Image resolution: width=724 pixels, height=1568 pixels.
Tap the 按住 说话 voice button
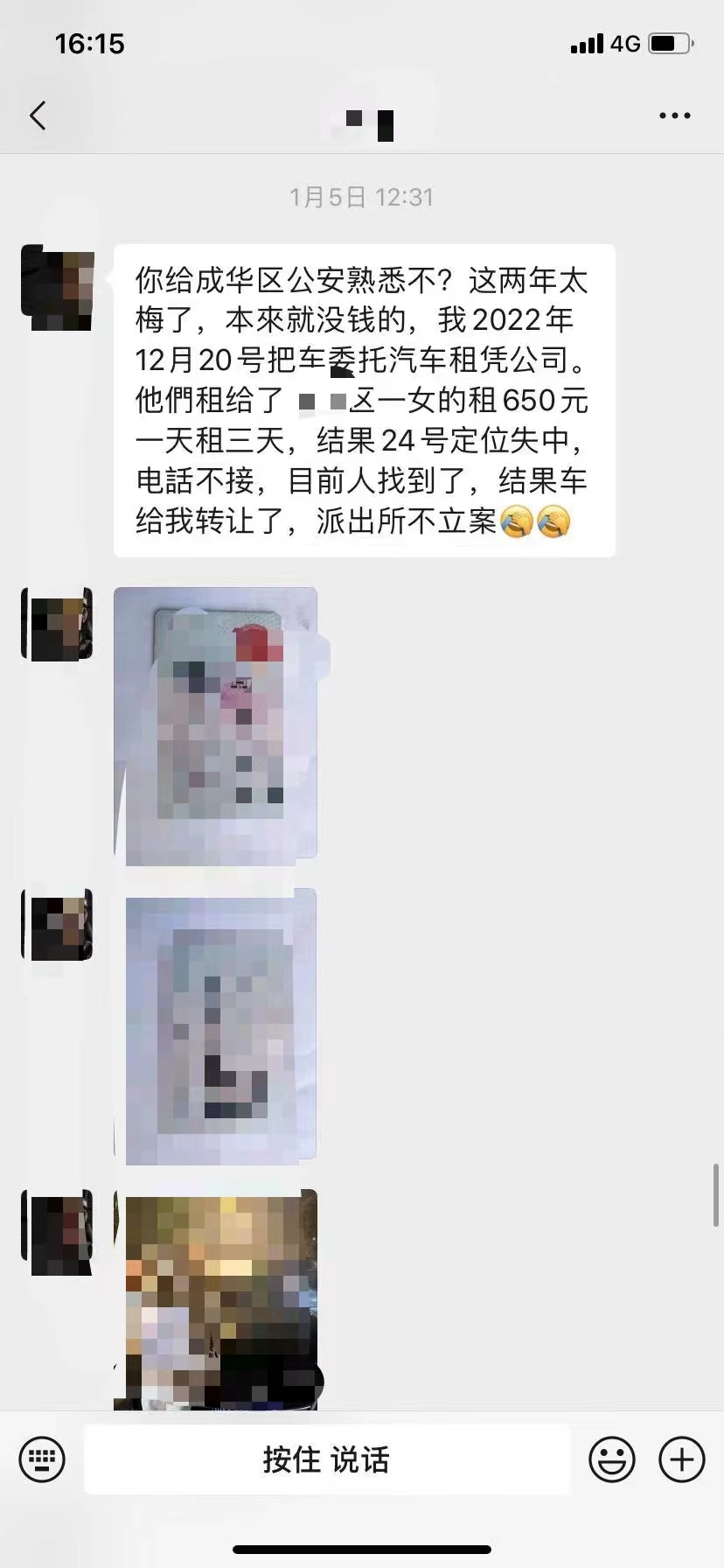pyautogui.click(x=326, y=1459)
